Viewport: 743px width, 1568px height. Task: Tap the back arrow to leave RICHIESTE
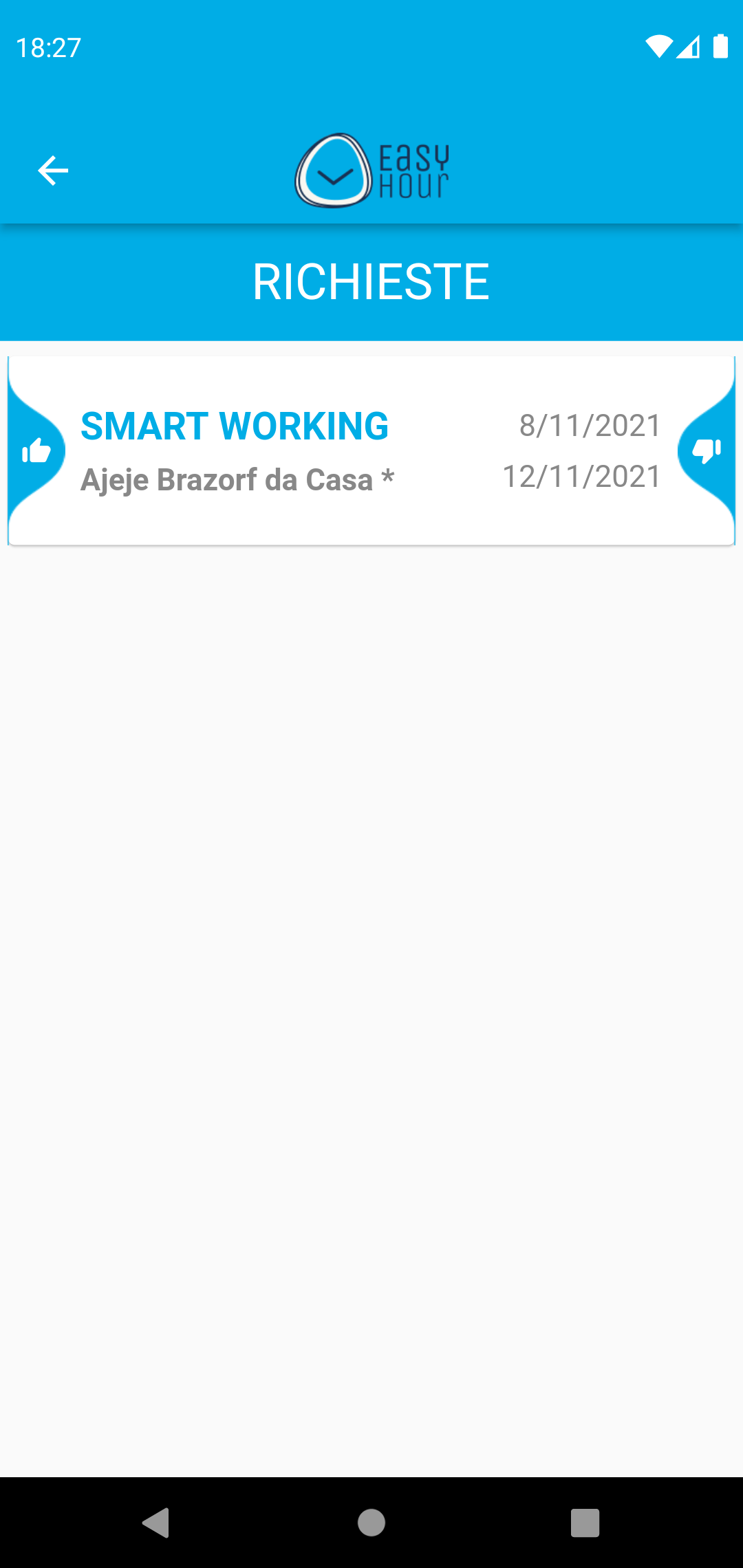(x=52, y=171)
